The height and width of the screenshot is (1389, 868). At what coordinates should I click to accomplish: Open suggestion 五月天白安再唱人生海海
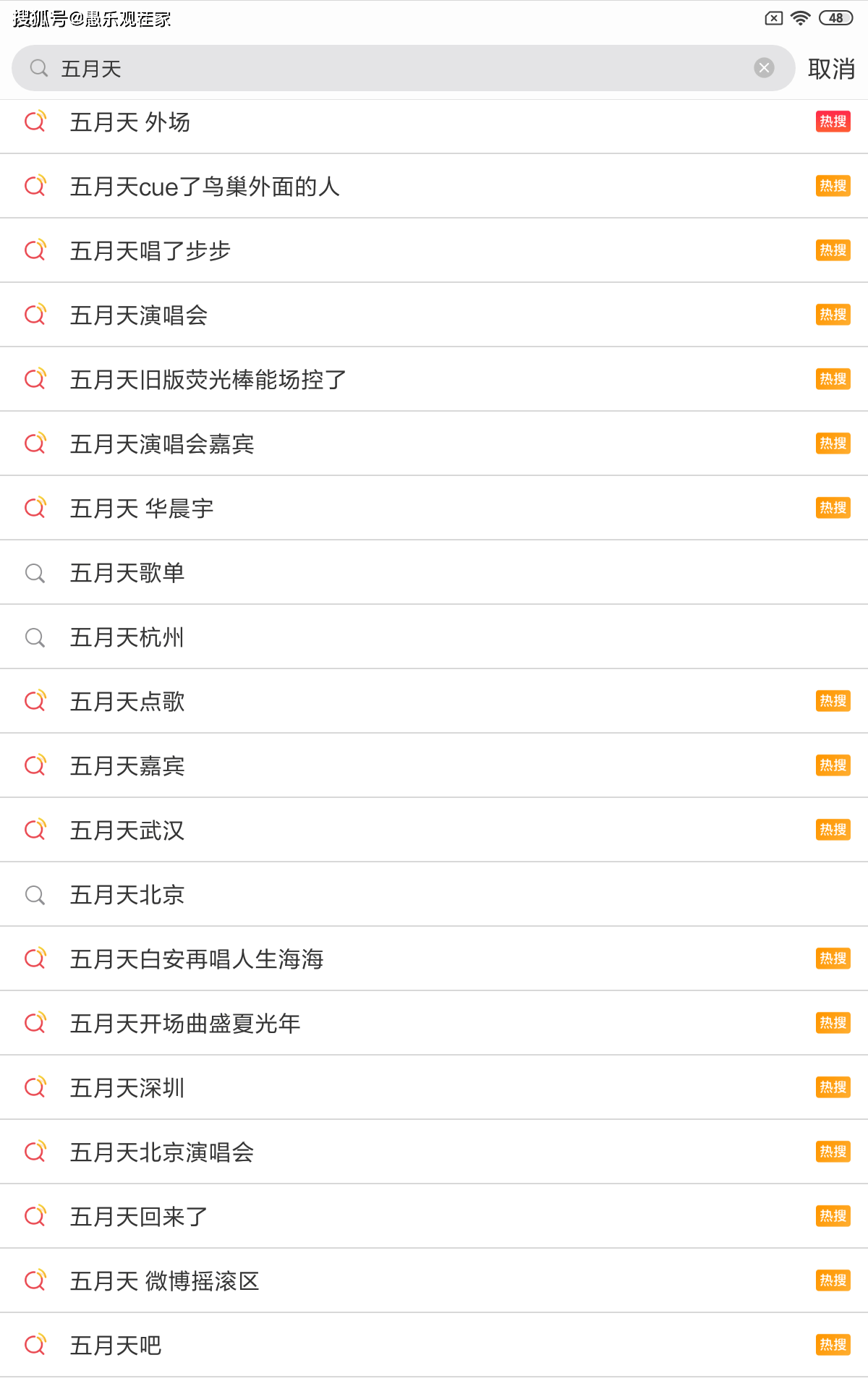[x=434, y=959]
